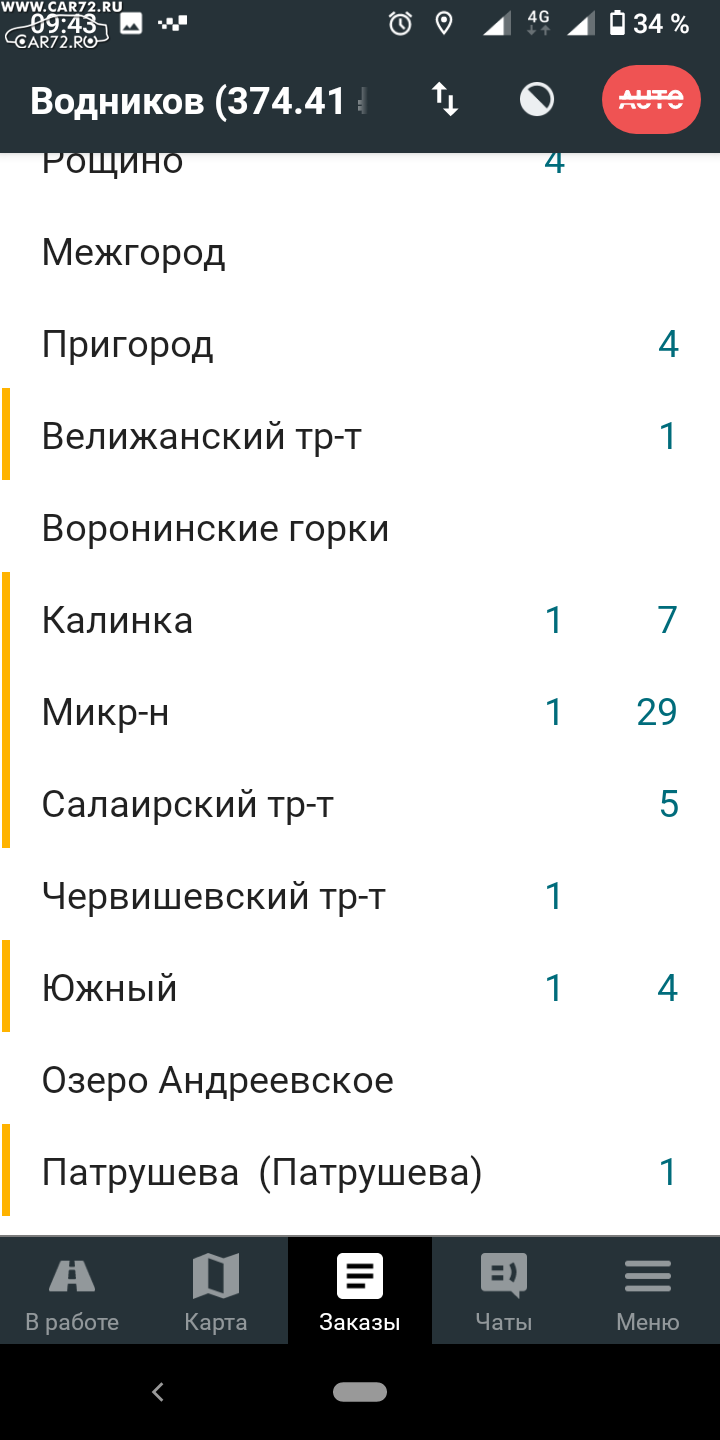Open Воронинские горки zone
The image size is (720, 1440).
click(x=360, y=529)
